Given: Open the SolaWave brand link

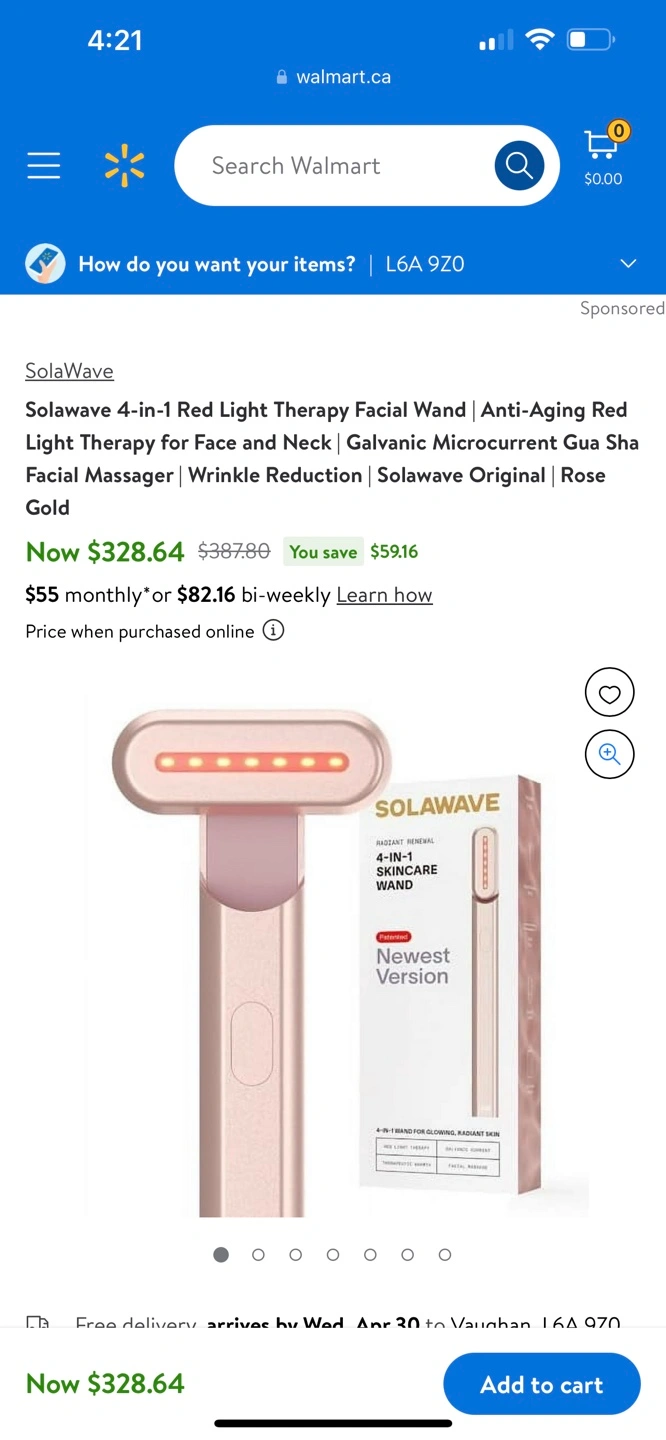Looking at the screenshot, I should point(69,371).
